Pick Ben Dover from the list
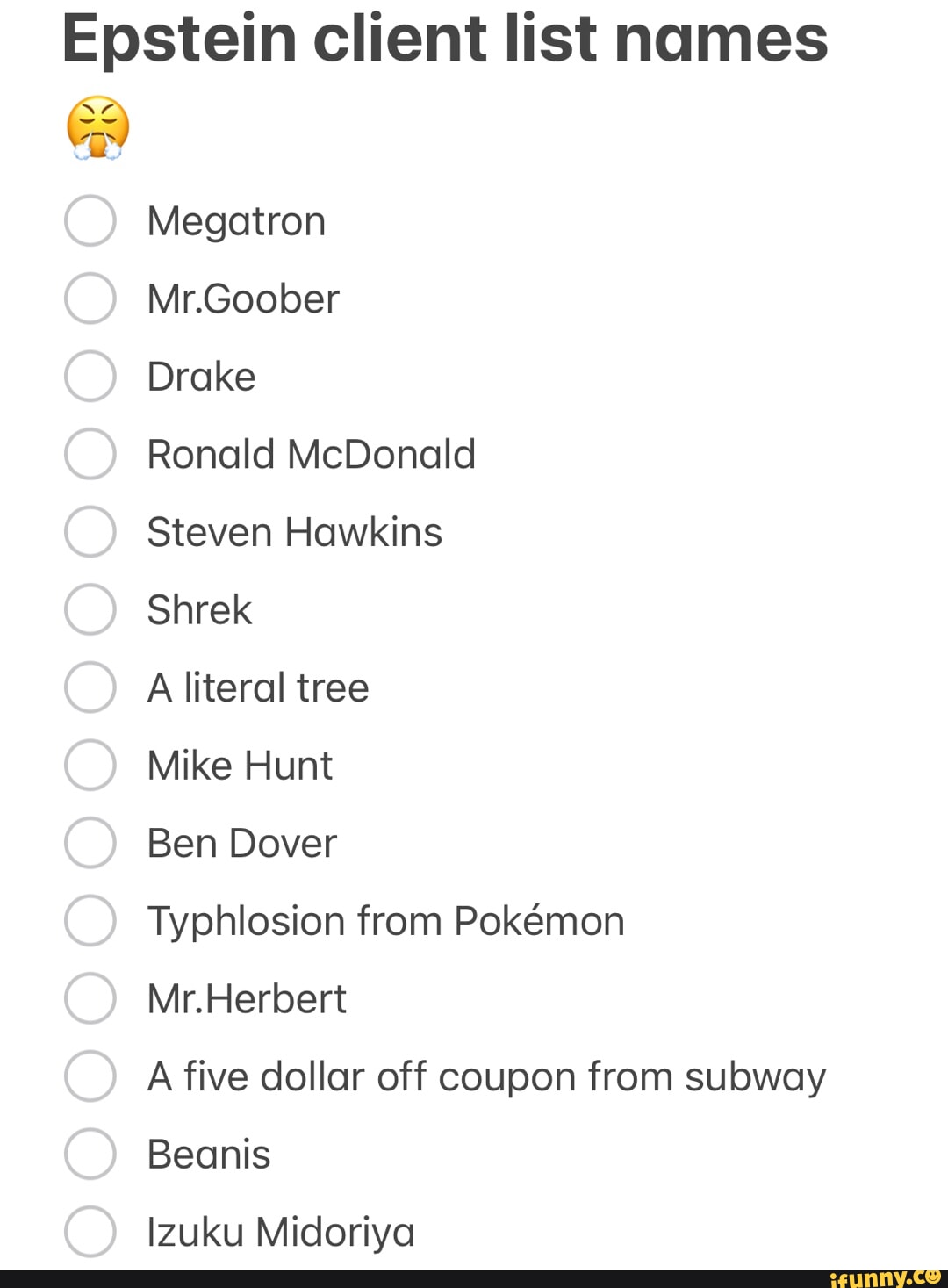The image size is (948, 1288). tap(90, 843)
